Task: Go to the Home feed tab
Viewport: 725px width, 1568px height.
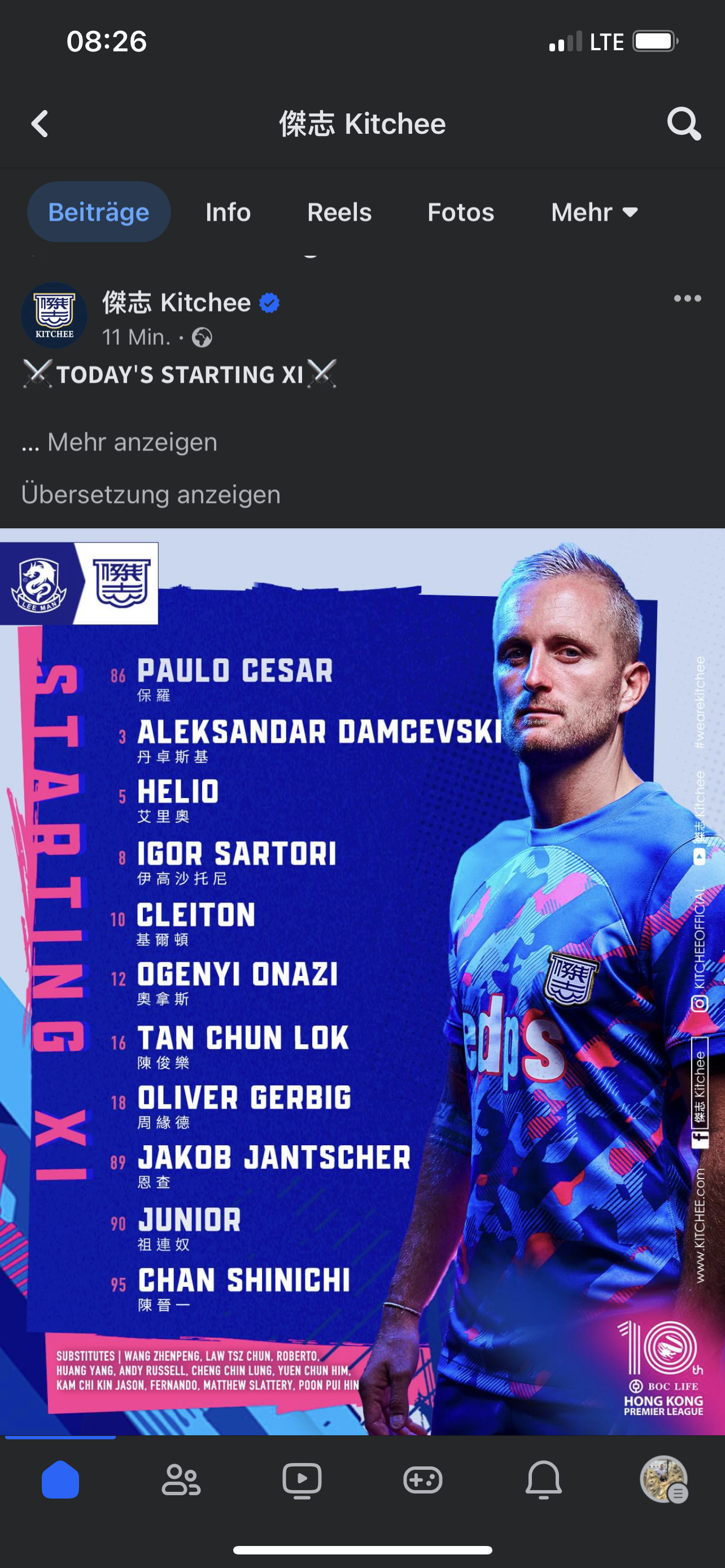Action: tap(60, 1479)
